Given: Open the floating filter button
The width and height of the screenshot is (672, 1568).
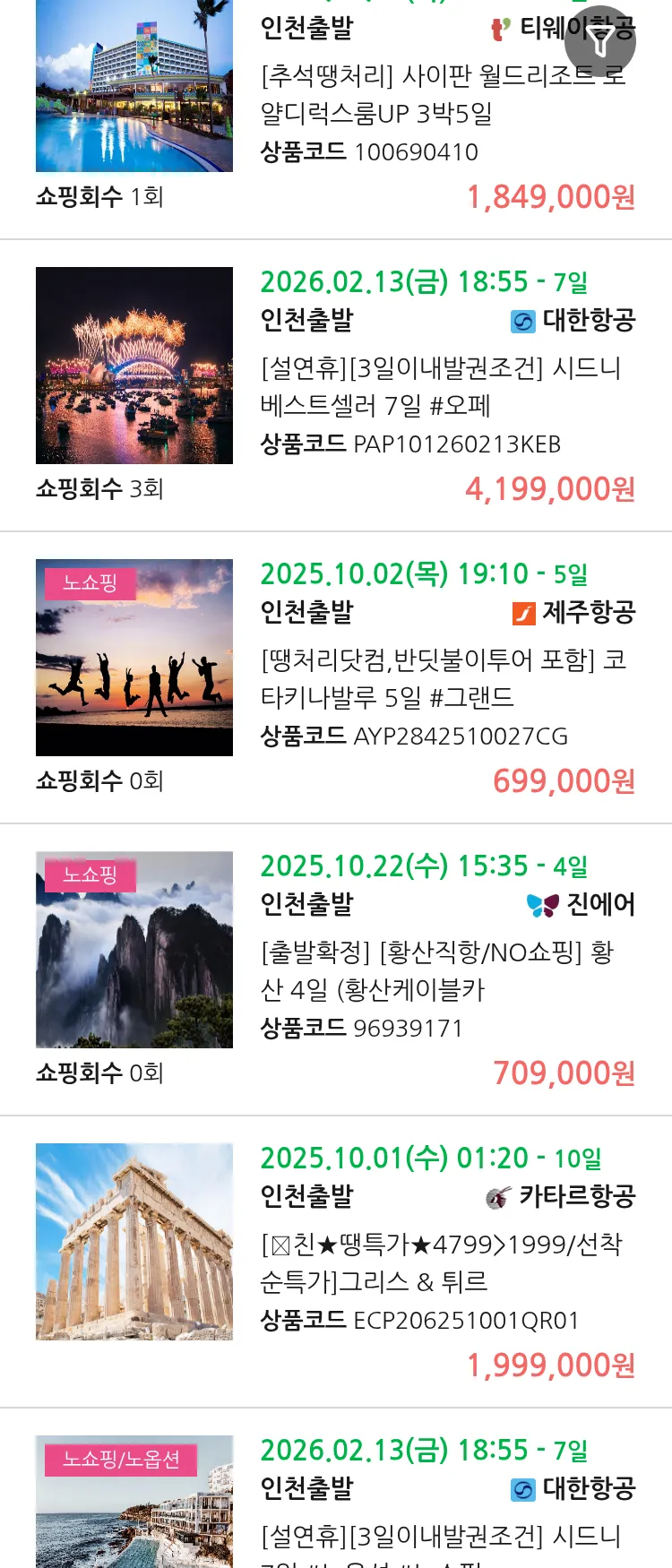Looking at the screenshot, I should [600, 41].
